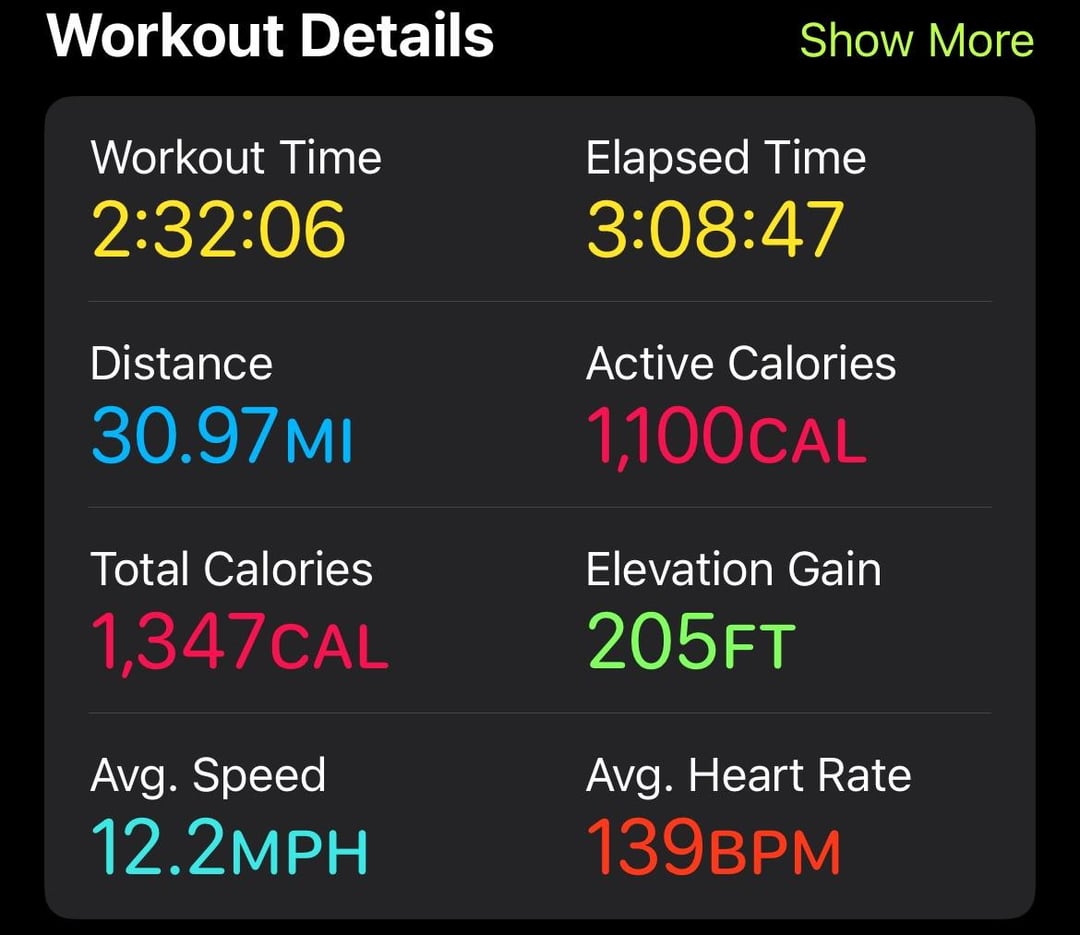
Task: Tap Show More for workout details
Action: [917, 40]
